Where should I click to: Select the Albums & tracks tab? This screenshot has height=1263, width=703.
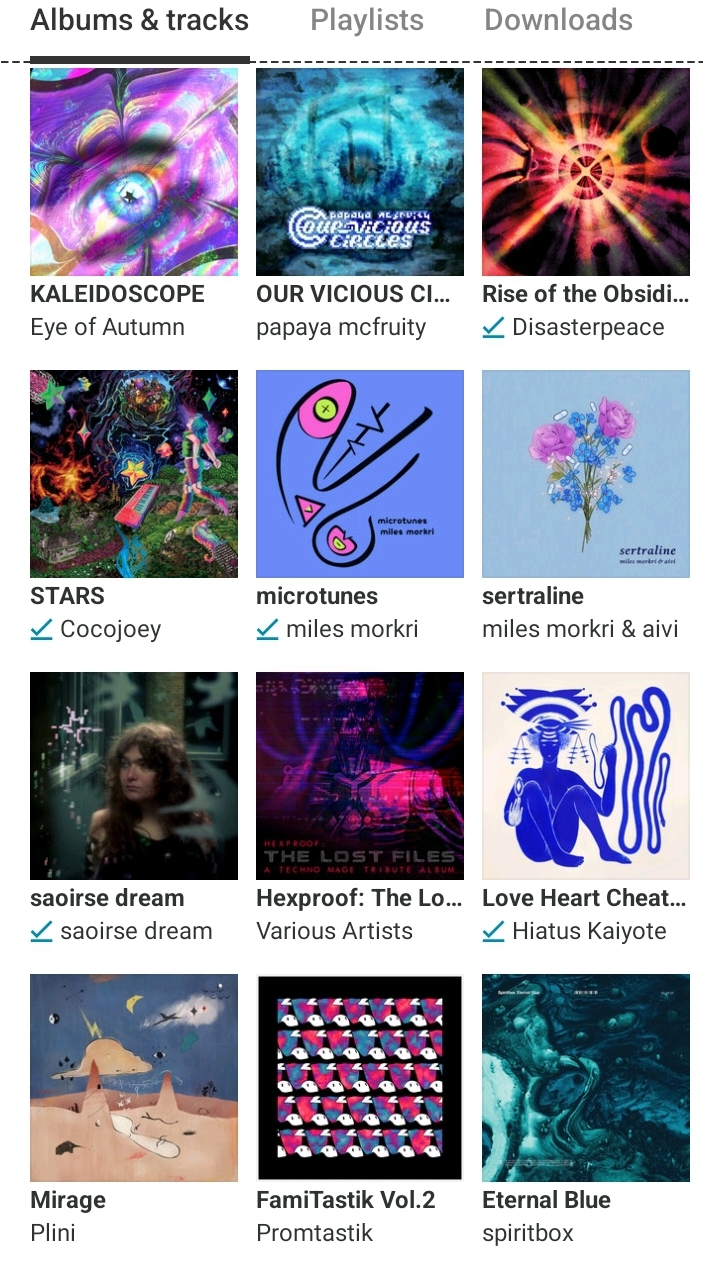pyautogui.click(x=140, y=20)
